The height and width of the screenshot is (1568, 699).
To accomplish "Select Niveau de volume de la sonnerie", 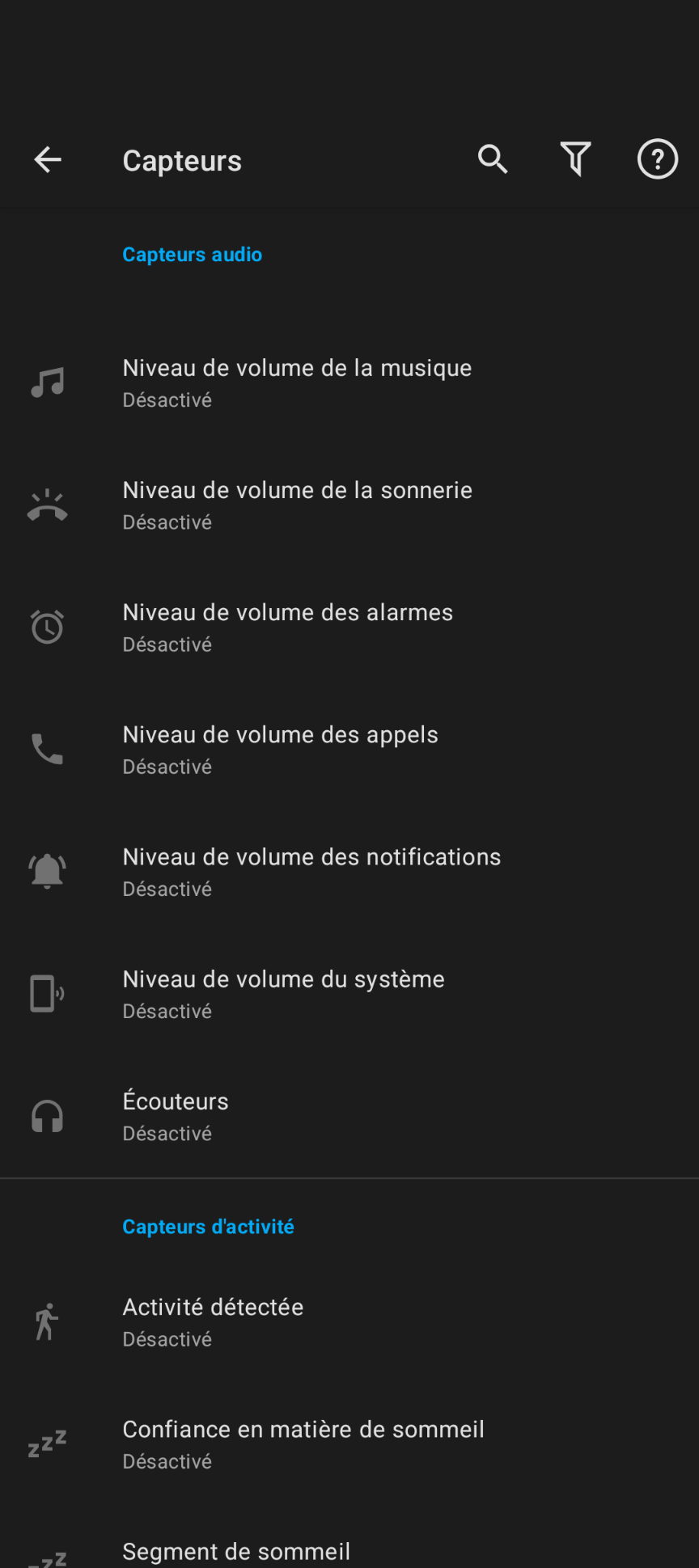I will tap(297, 505).
